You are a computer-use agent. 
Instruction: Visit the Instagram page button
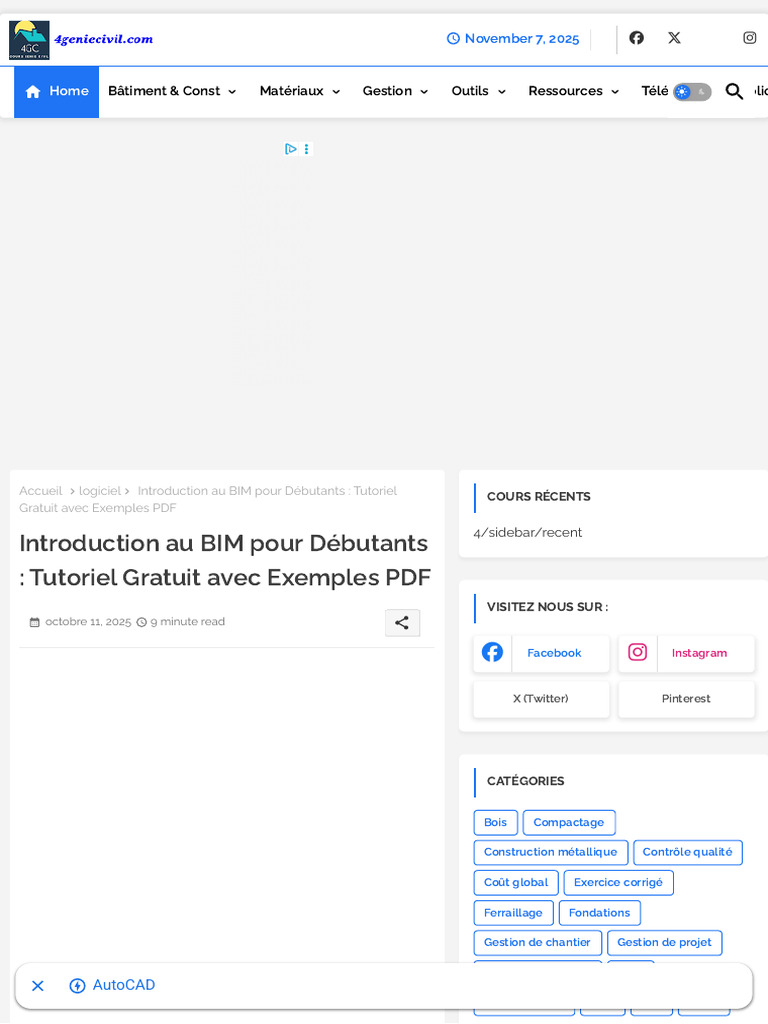pos(686,653)
